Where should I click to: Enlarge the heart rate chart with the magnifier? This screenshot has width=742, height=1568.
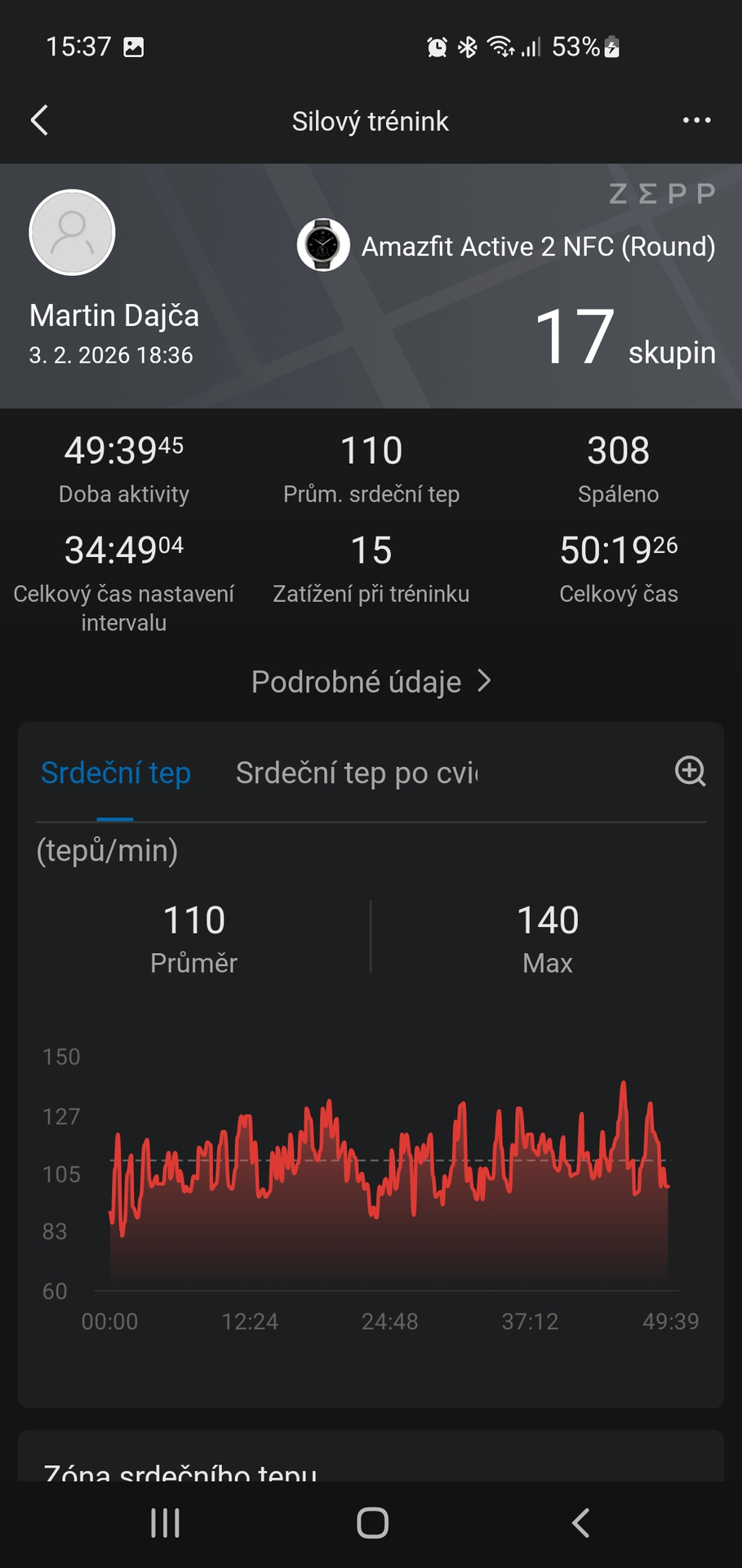click(x=690, y=771)
